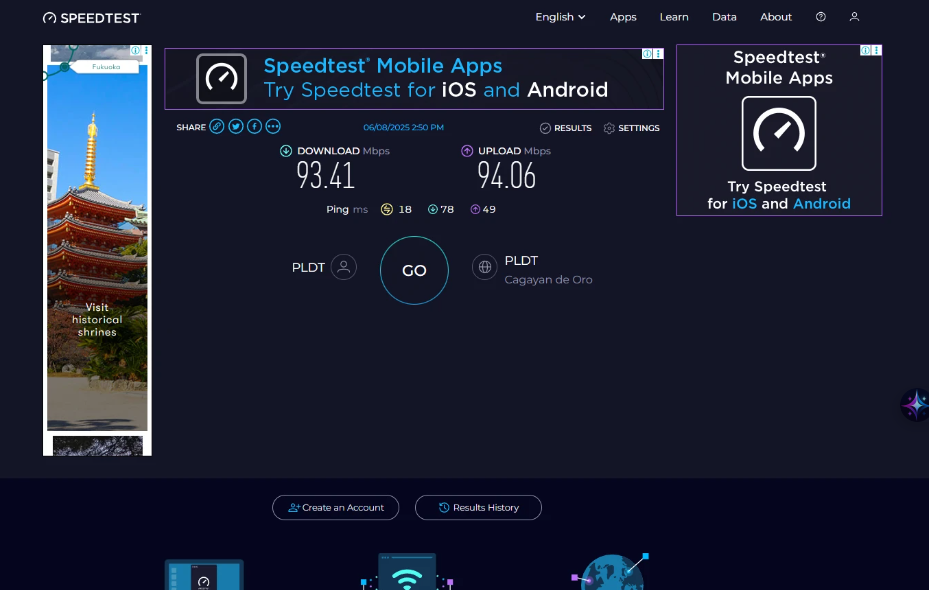
Task: View Results History
Action: pyautogui.click(x=478, y=507)
